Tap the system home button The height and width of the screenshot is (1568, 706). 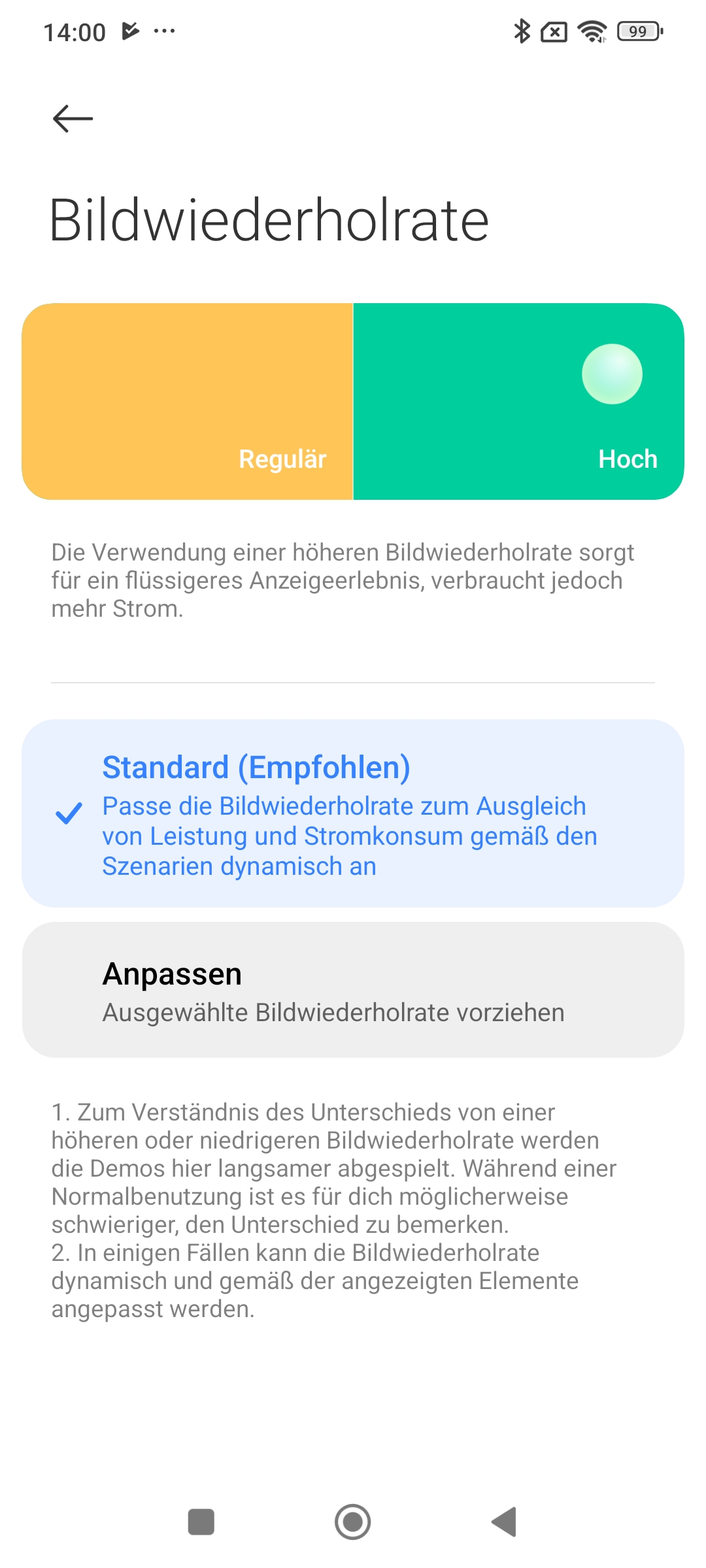click(353, 1522)
